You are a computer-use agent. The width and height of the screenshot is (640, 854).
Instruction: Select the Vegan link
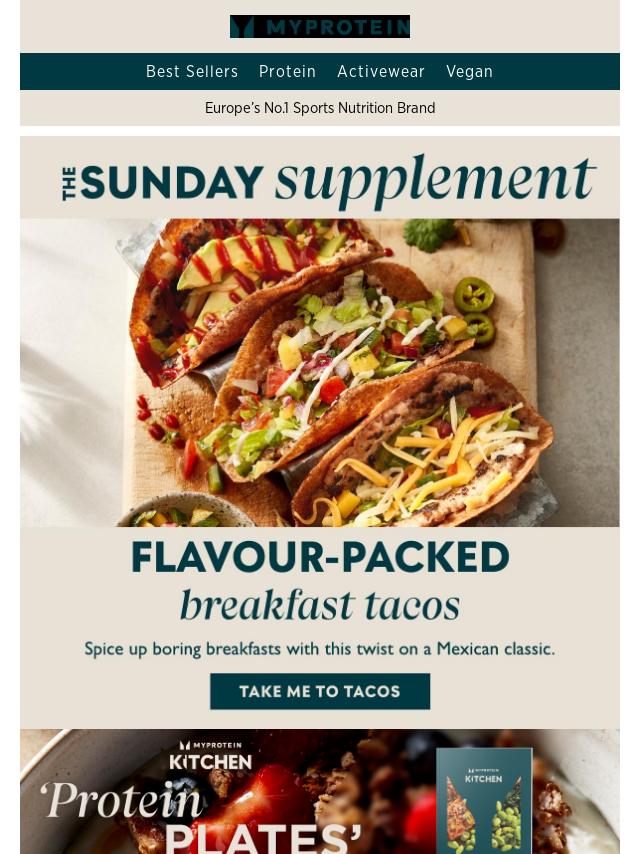click(469, 72)
